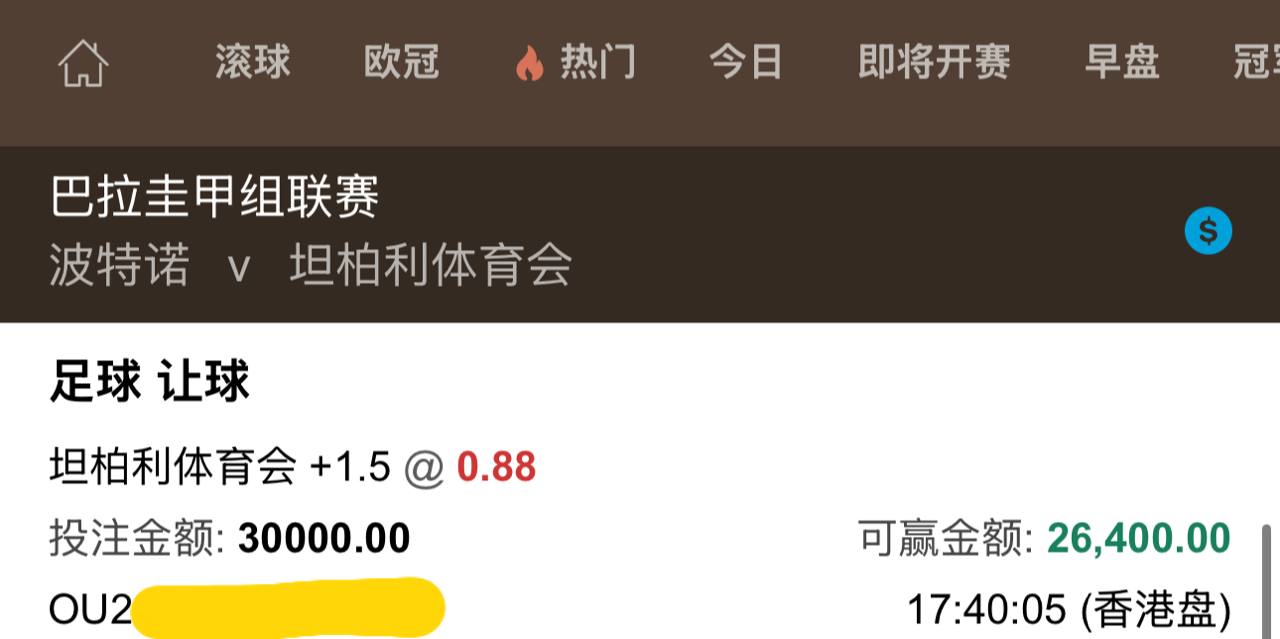Open the 即将开赛 tab
The width and height of the screenshot is (1280, 639).
pyautogui.click(x=935, y=62)
